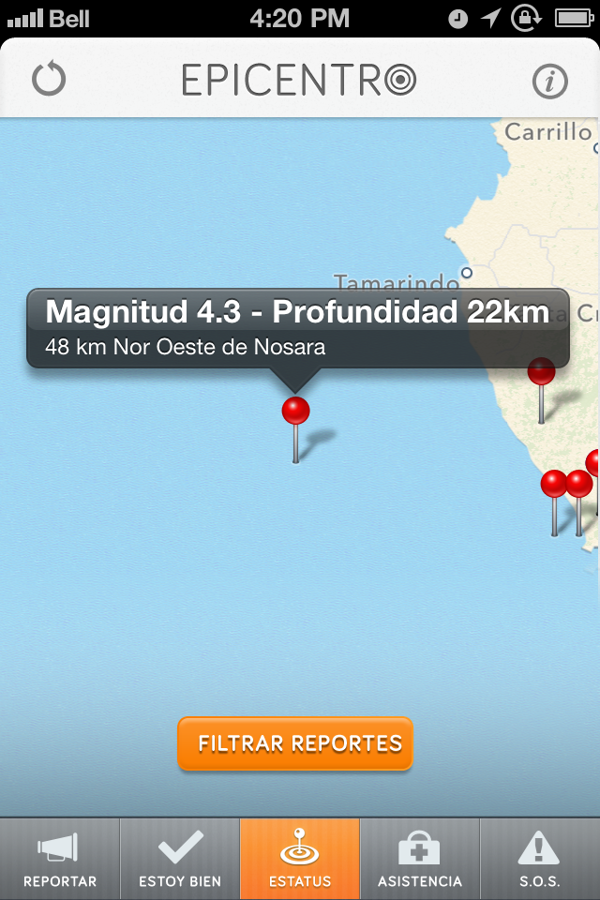
Task: Go to the Asistencia tab
Action: (x=420, y=859)
